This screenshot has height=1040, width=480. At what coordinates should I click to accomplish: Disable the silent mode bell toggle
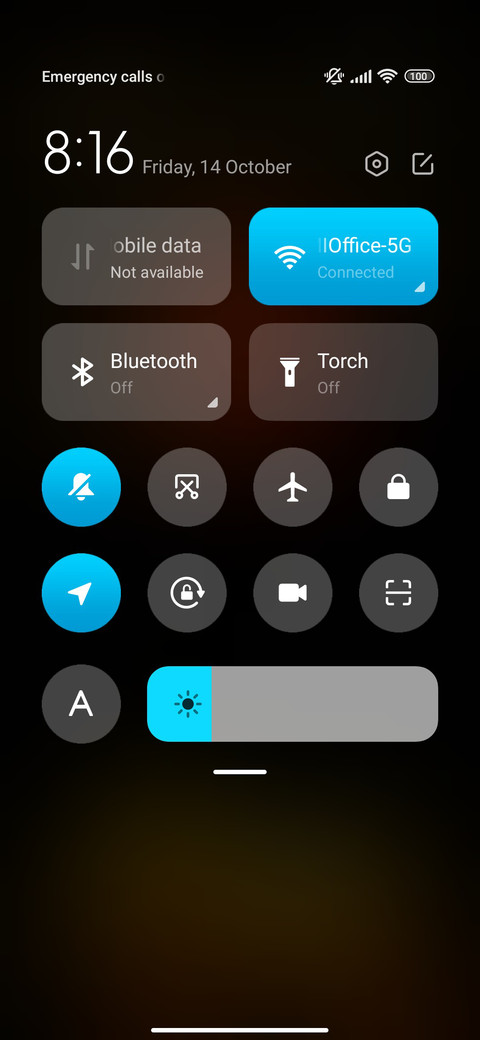pyautogui.click(x=82, y=488)
